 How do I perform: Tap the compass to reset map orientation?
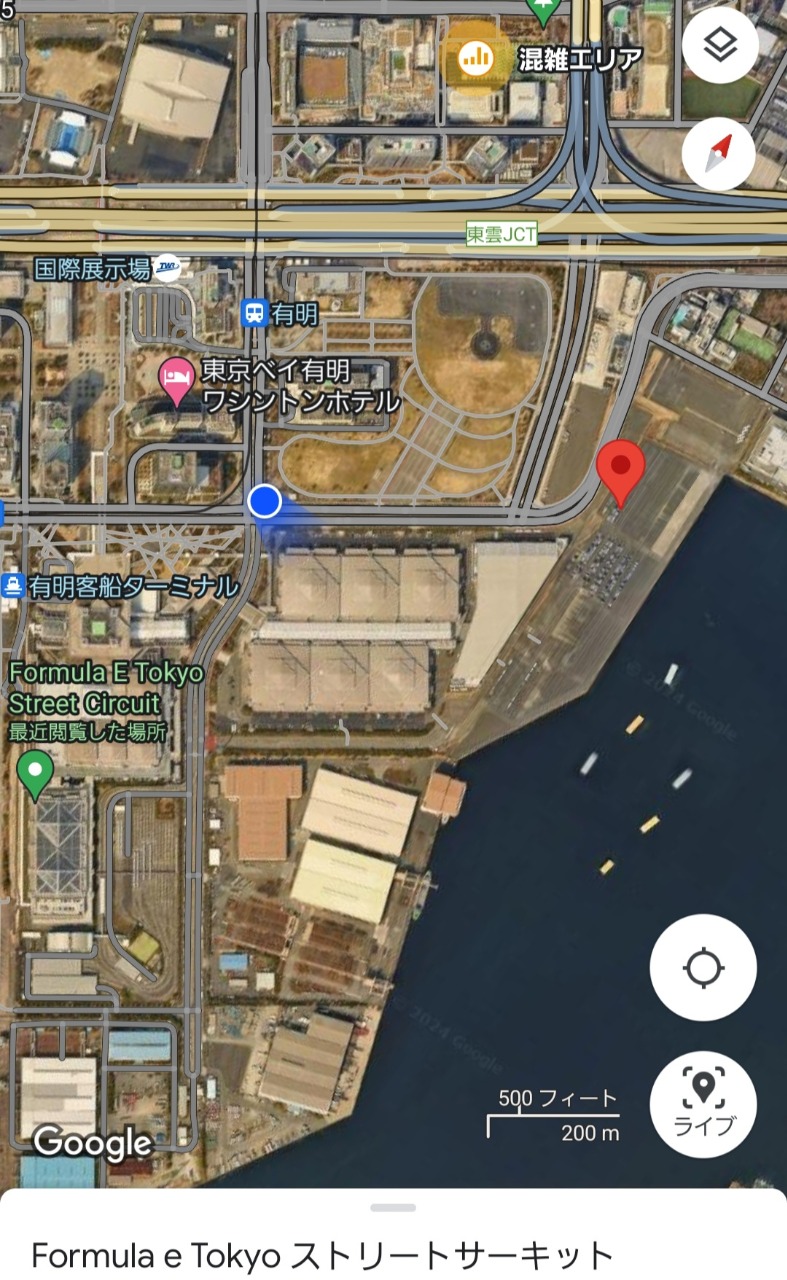[x=719, y=154]
